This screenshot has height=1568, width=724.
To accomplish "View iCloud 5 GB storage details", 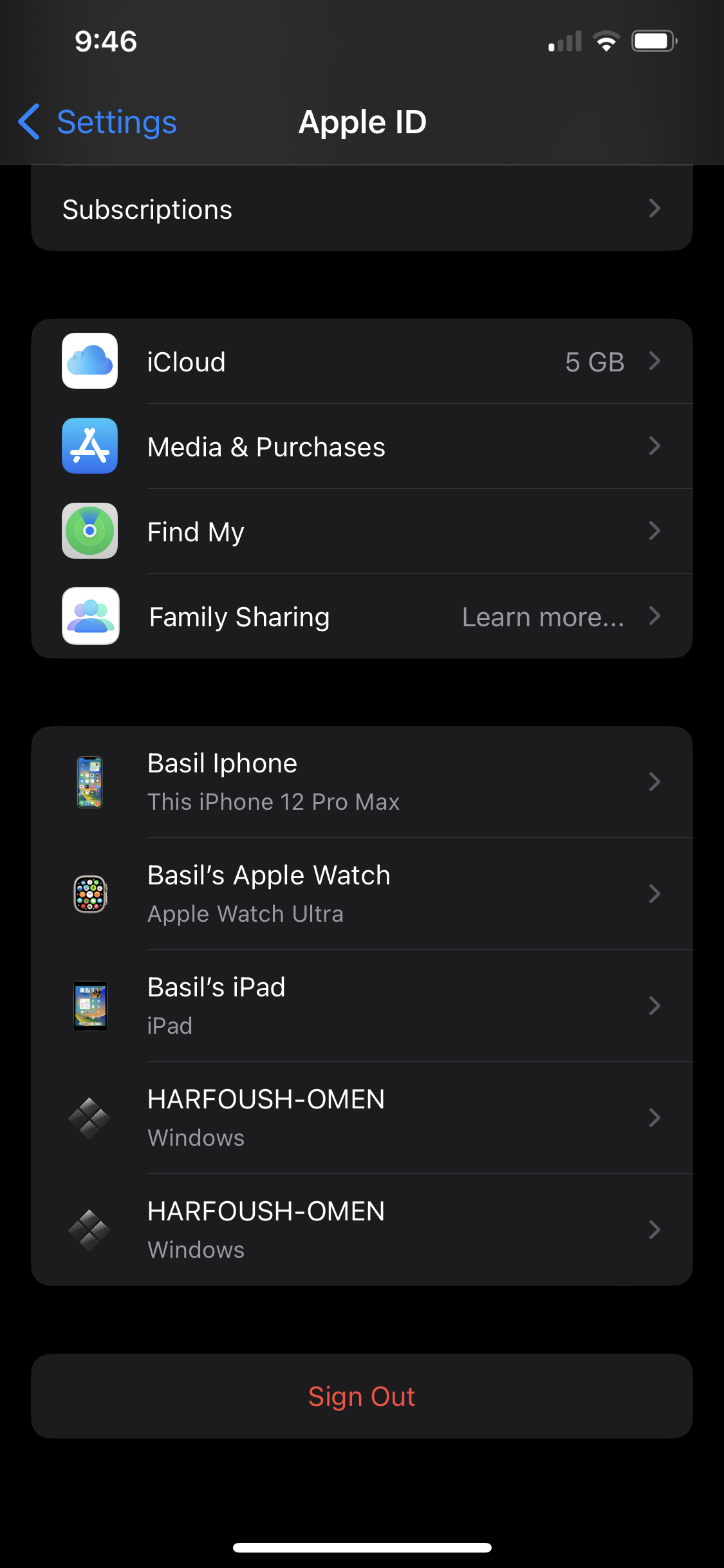I will click(x=594, y=361).
